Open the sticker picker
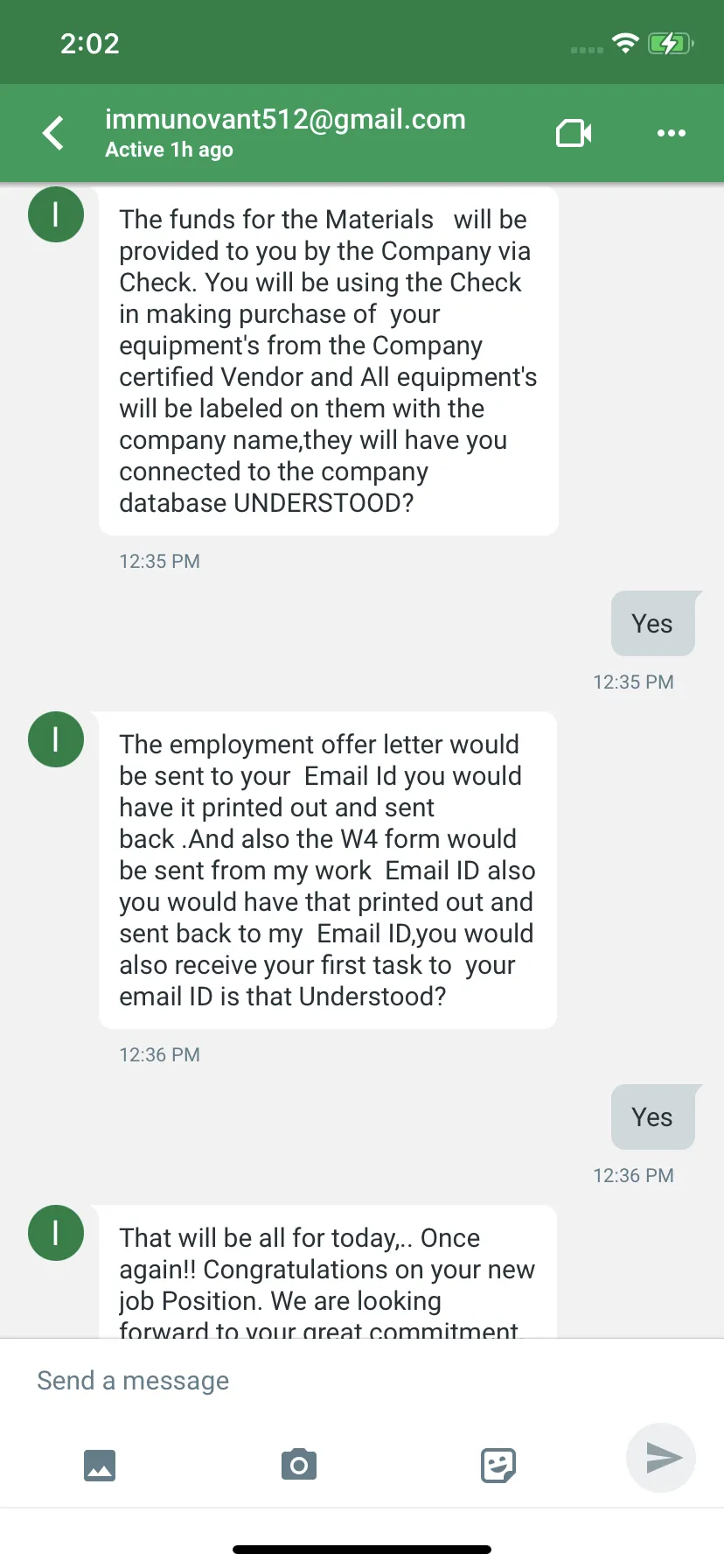The width and height of the screenshot is (724, 1568). 498,1465
